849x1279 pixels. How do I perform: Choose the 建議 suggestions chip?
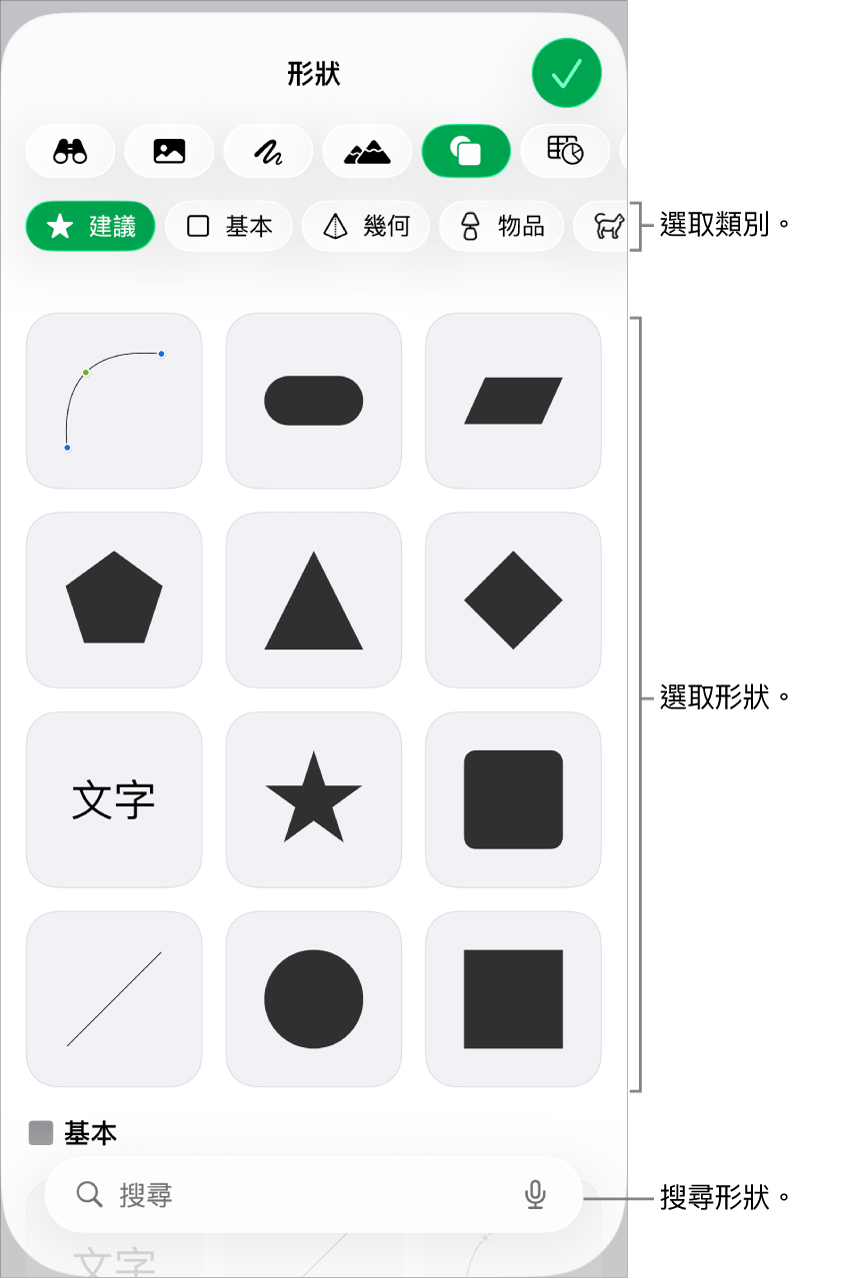tap(91, 227)
